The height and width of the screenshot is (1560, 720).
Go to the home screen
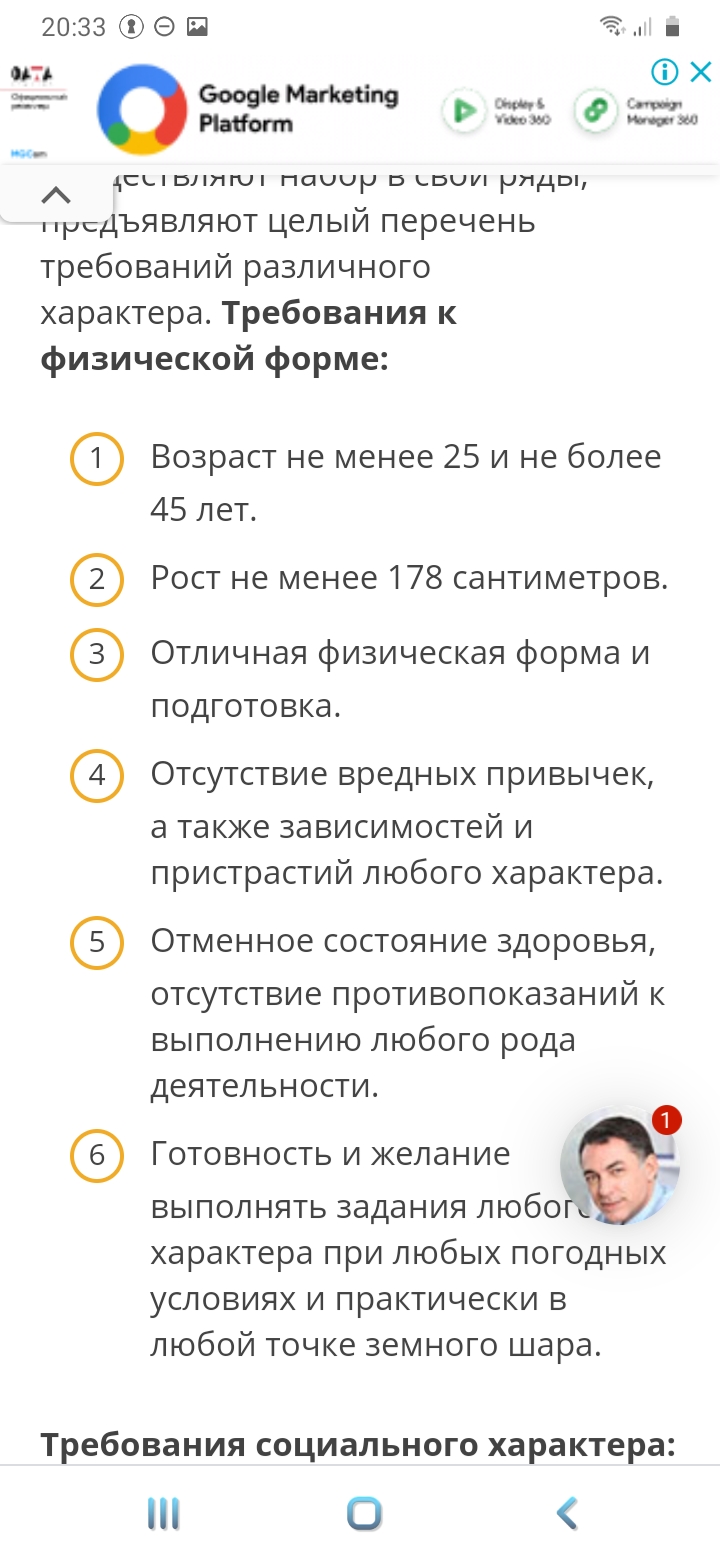tap(364, 1513)
